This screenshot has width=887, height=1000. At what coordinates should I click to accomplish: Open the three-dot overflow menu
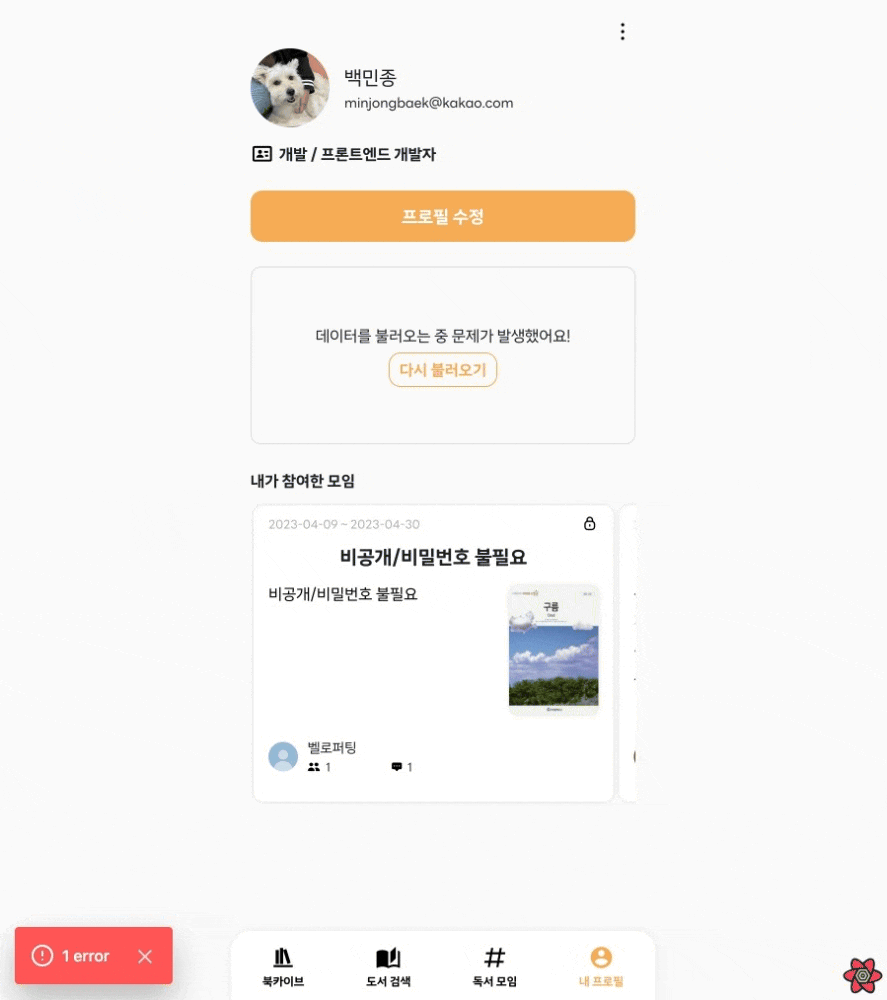tap(622, 32)
